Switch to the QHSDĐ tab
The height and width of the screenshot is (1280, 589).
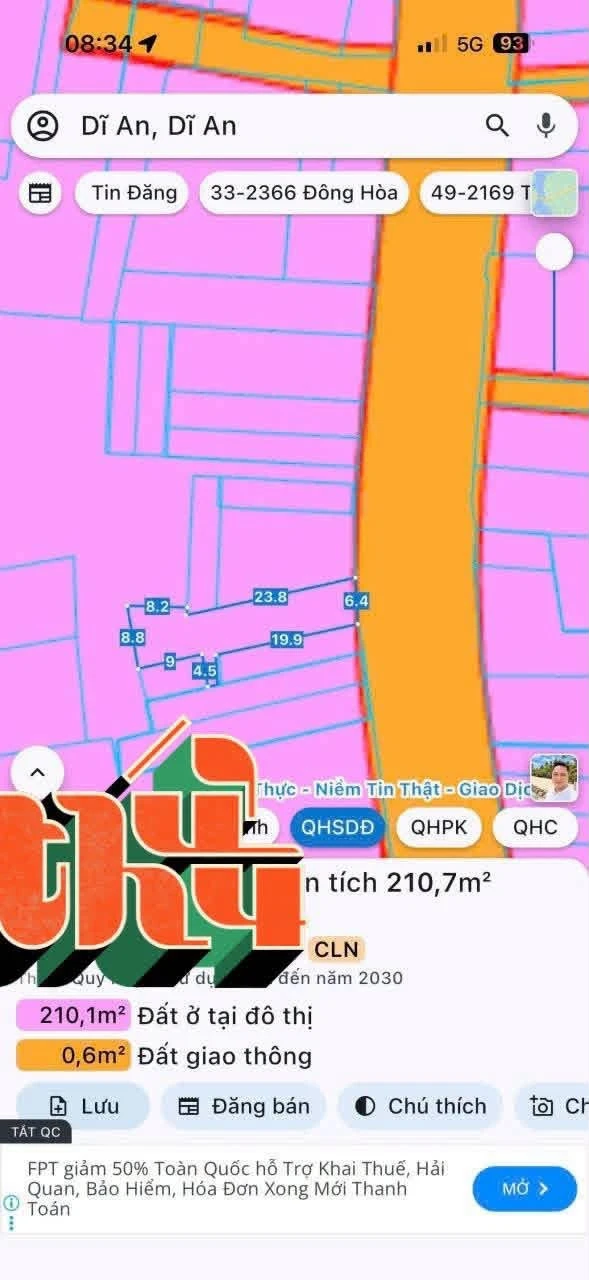pos(337,828)
